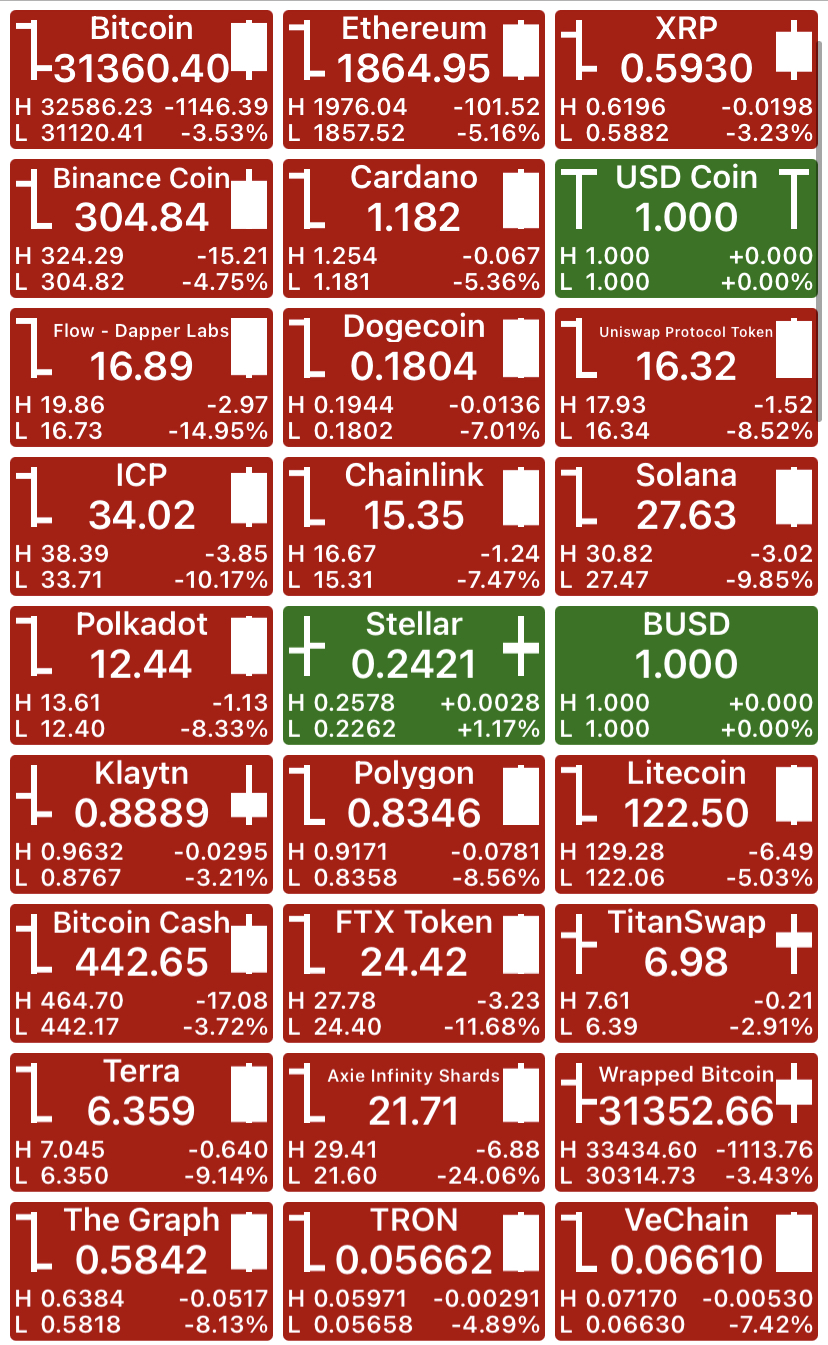This screenshot has height=1345, width=828.
Task: Open the USD Coin tile
Action: 686,228
